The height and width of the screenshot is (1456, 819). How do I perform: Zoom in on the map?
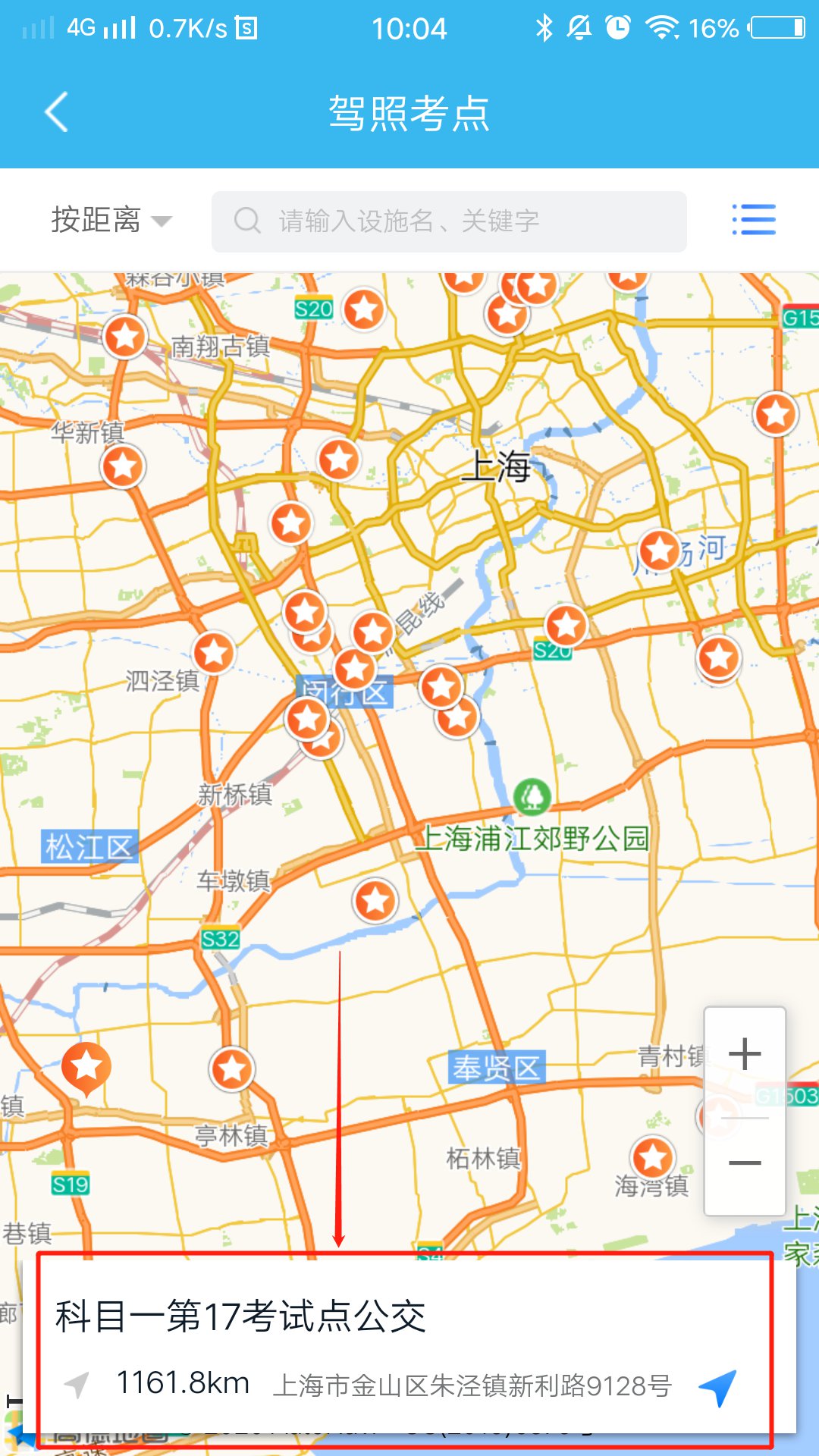745,1054
